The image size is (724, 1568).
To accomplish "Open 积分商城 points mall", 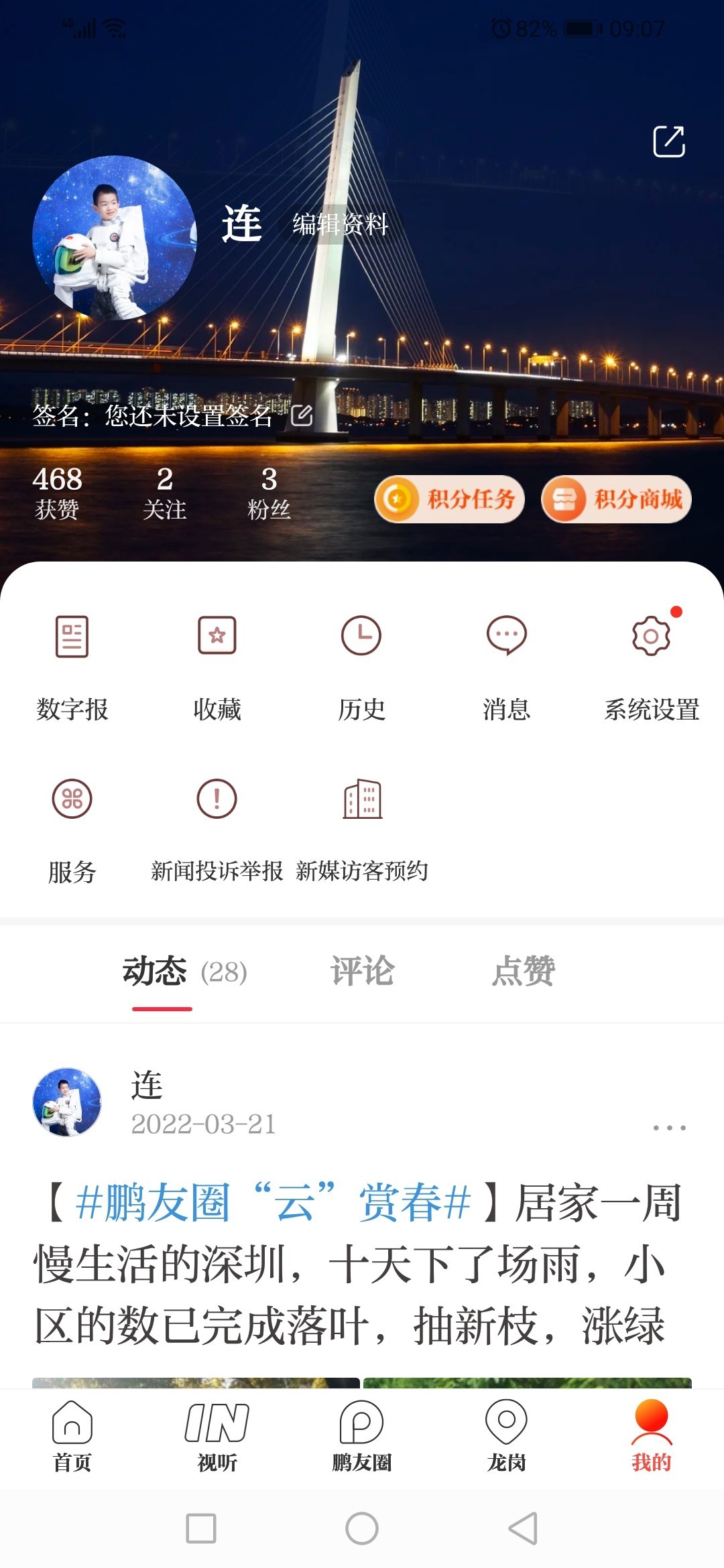I will pyautogui.click(x=616, y=499).
